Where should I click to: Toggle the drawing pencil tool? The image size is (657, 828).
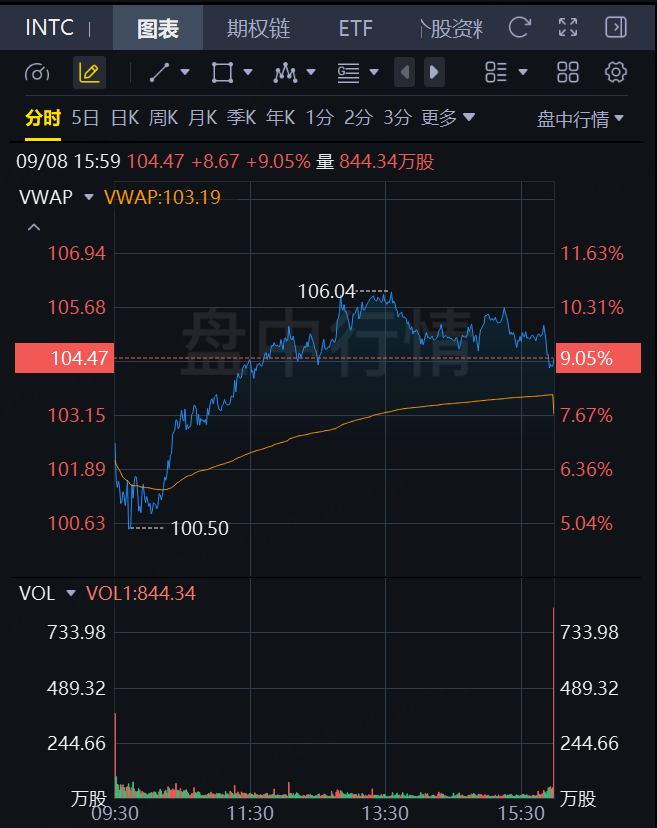89,72
